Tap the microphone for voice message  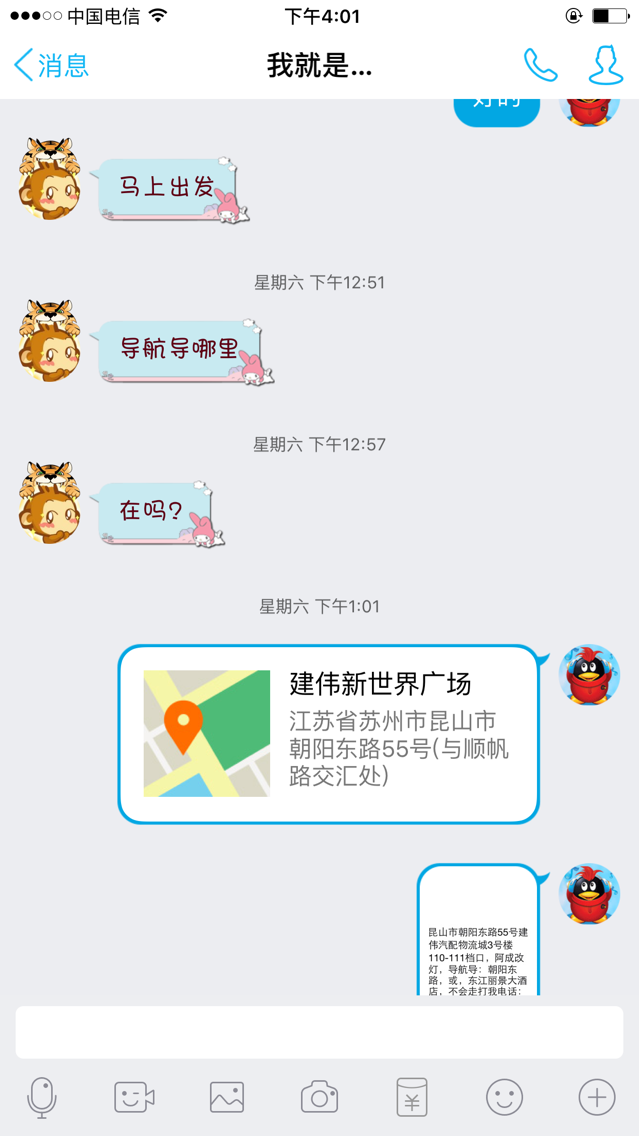click(x=41, y=1097)
